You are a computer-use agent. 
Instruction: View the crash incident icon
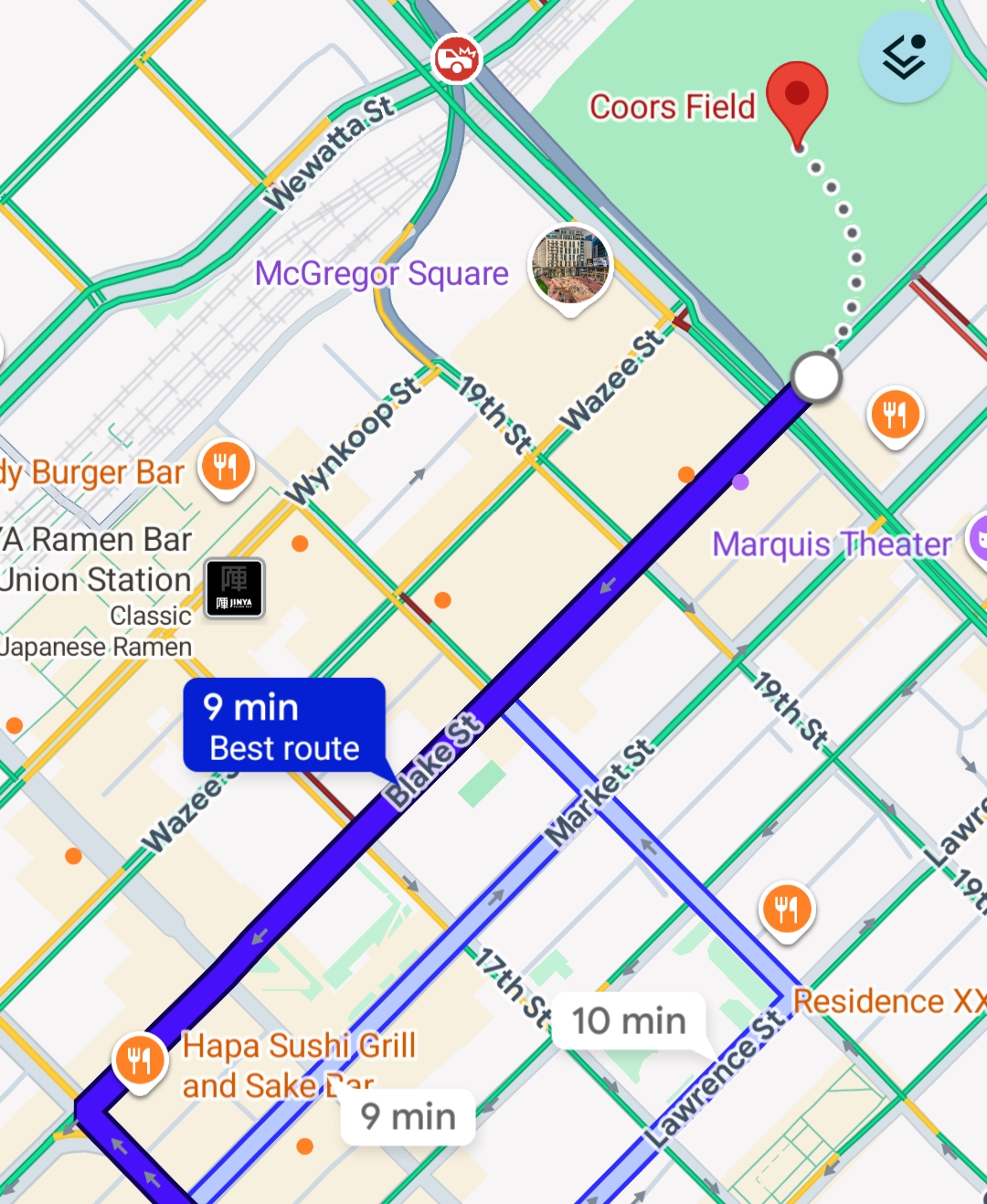click(x=456, y=58)
